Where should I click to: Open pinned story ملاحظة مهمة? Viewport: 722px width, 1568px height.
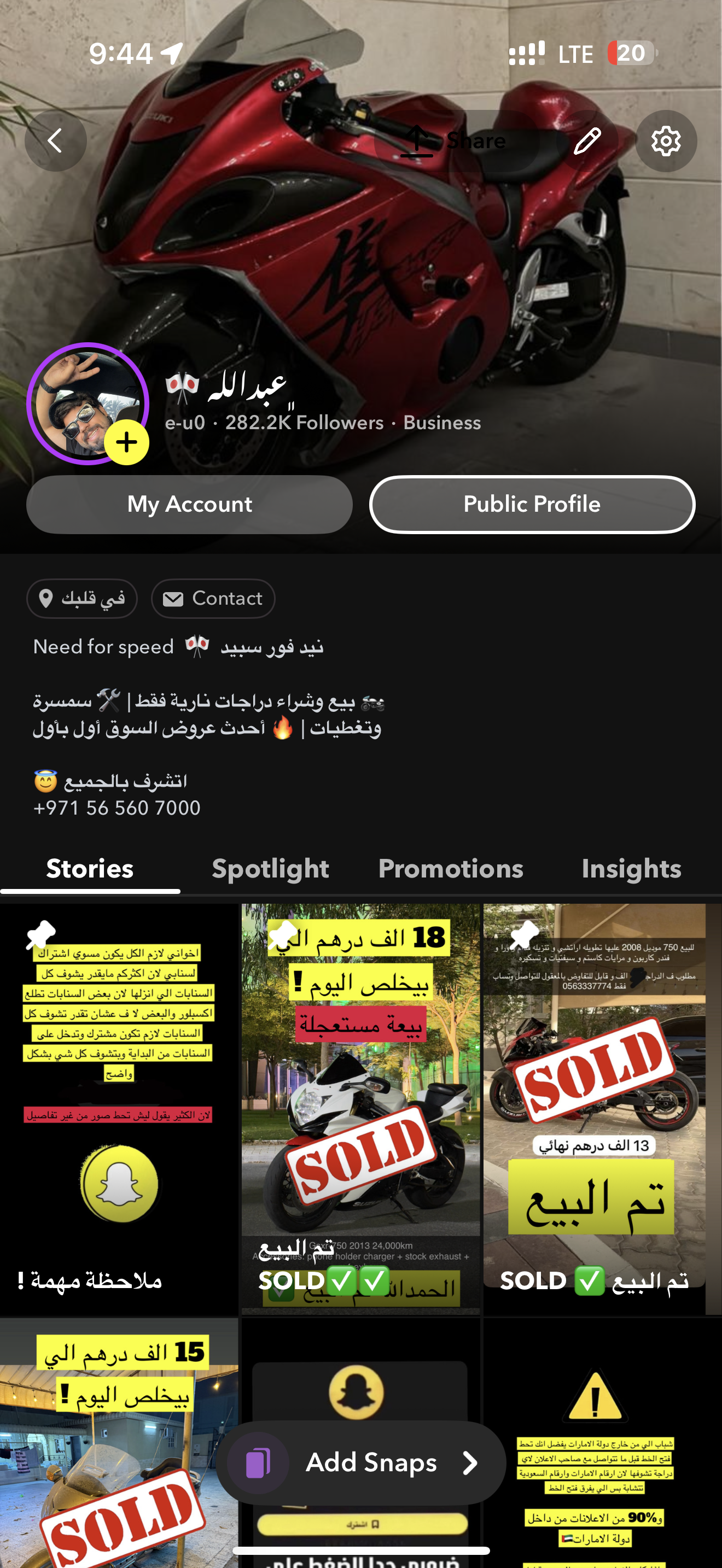pos(119,1108)
